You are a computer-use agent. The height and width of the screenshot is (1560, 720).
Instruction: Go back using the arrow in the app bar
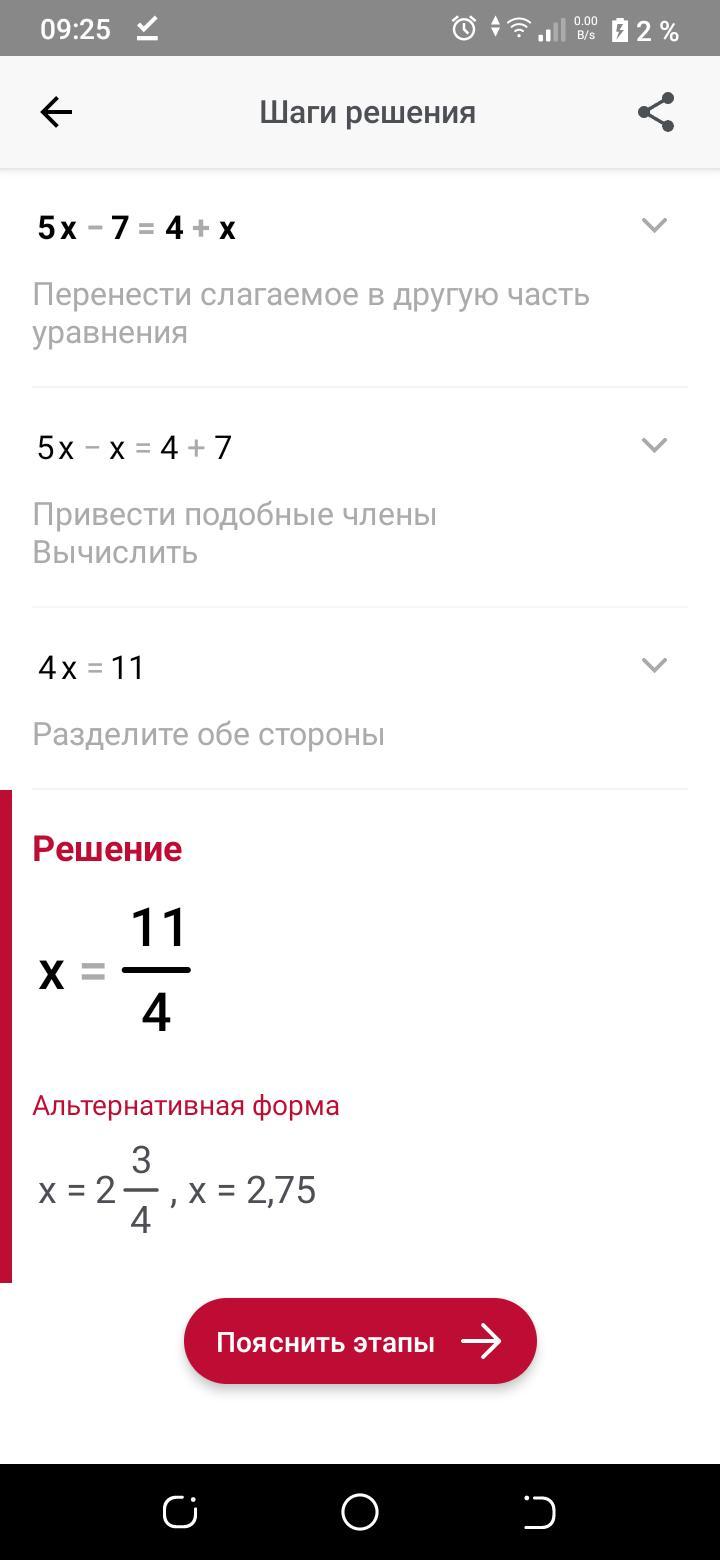coord(56,112)
